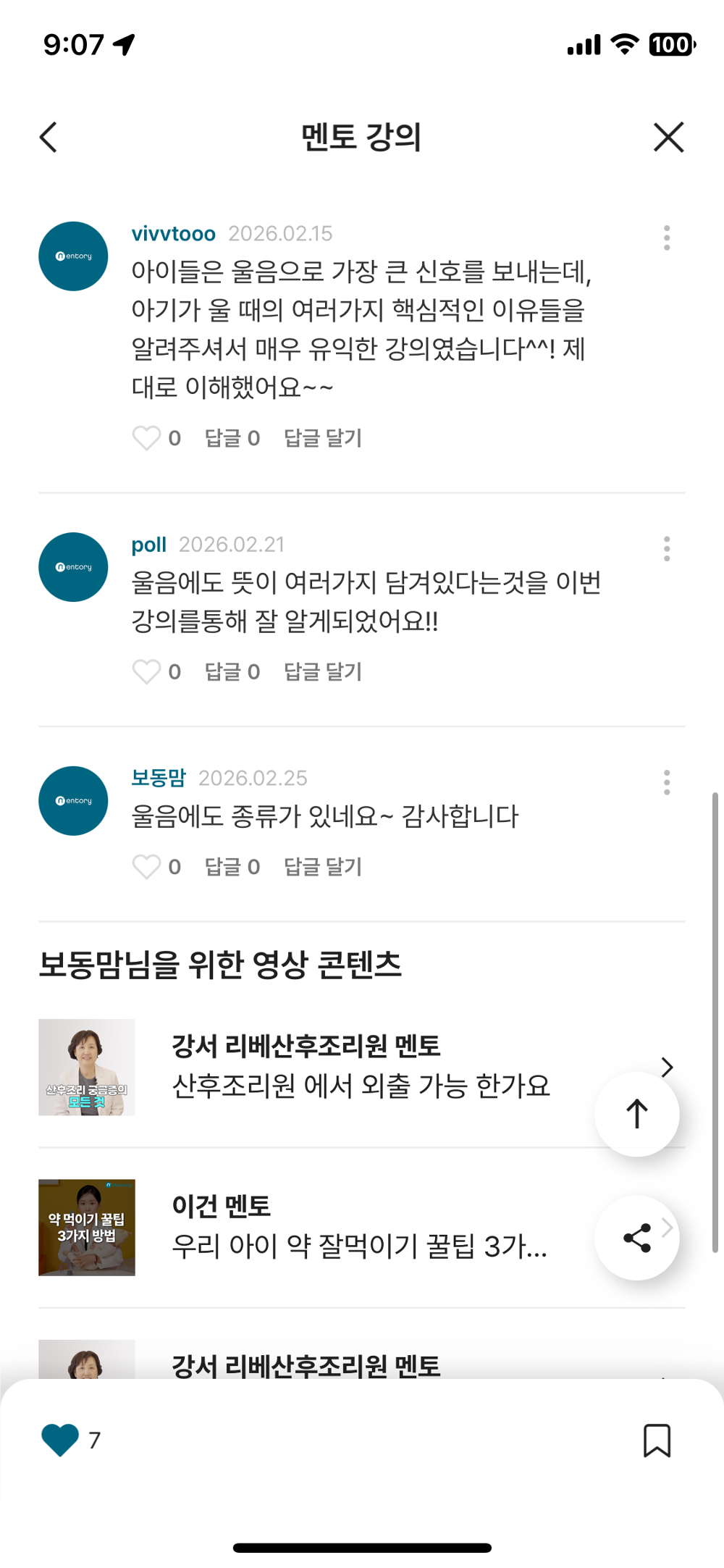724x1568 pixels.
Task: Open vivvtooo's profile avatar
Action: click(x=72, y=256)
